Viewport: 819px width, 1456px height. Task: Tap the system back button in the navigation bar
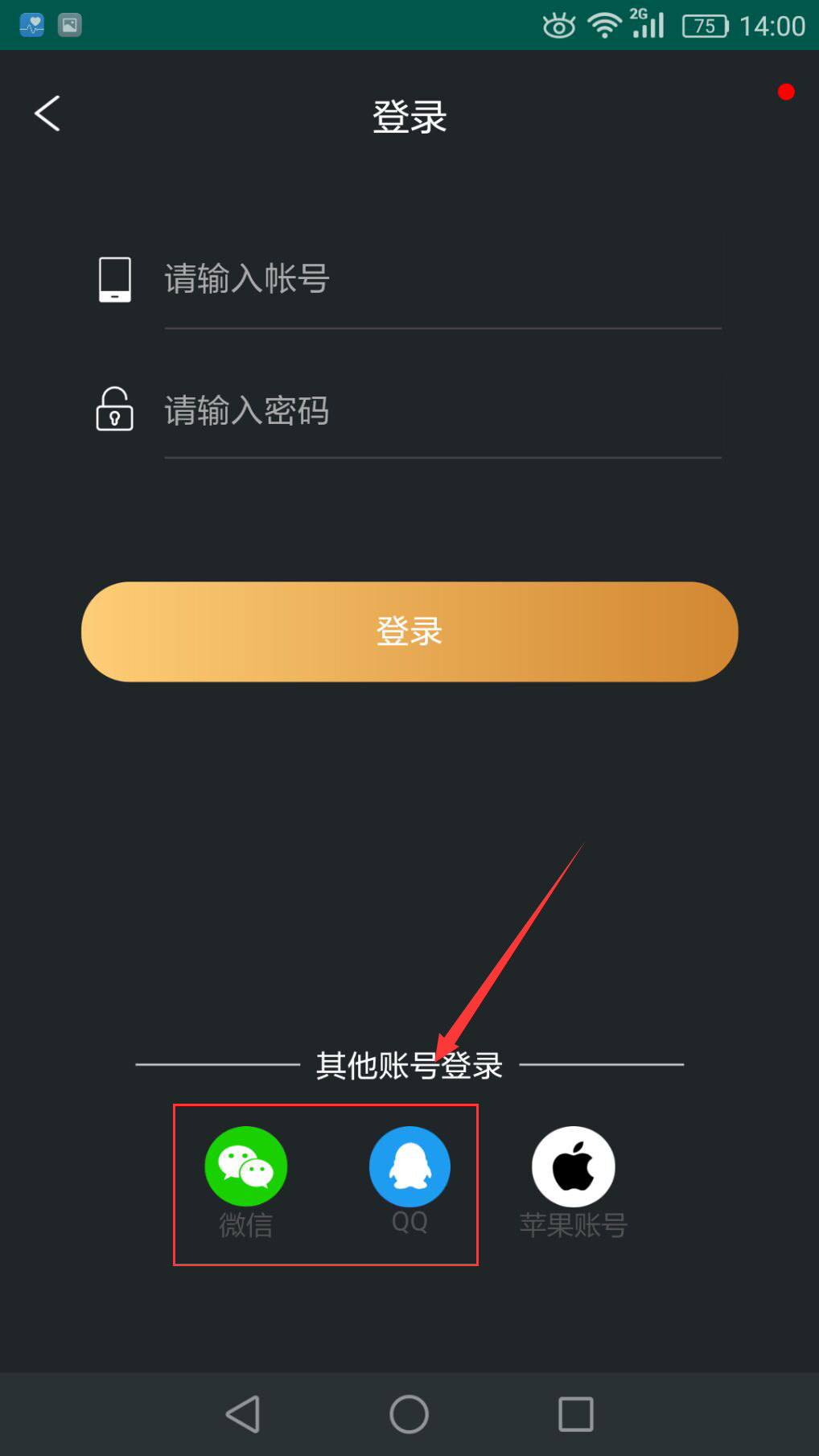point(243,1413)
